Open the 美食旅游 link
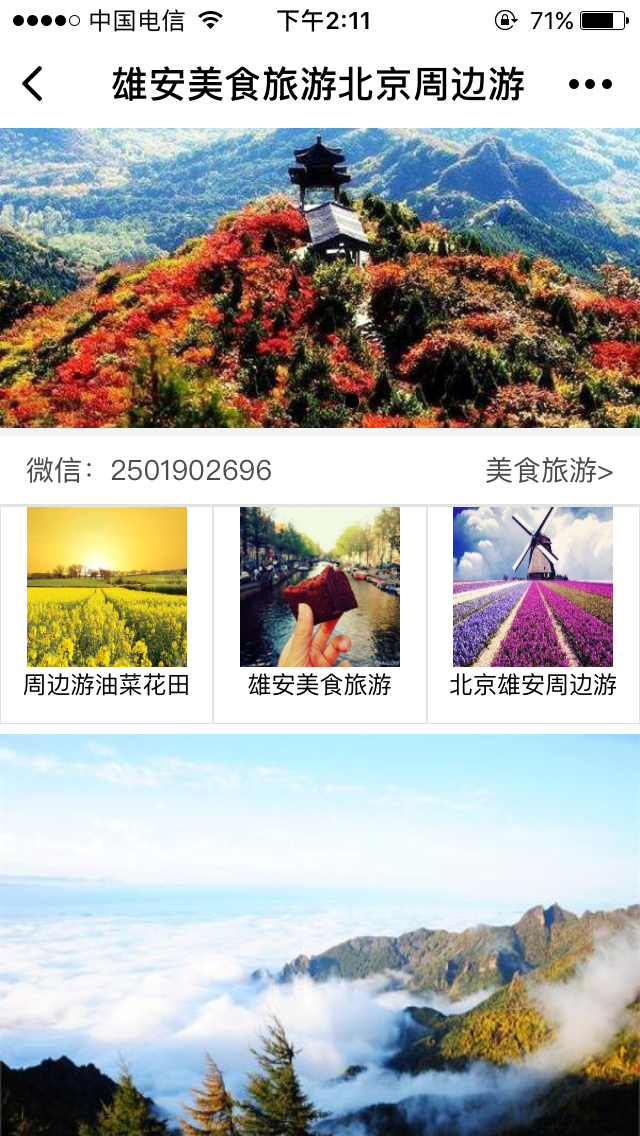Viewport: 640px width, 1136px height. coord(549,471)
